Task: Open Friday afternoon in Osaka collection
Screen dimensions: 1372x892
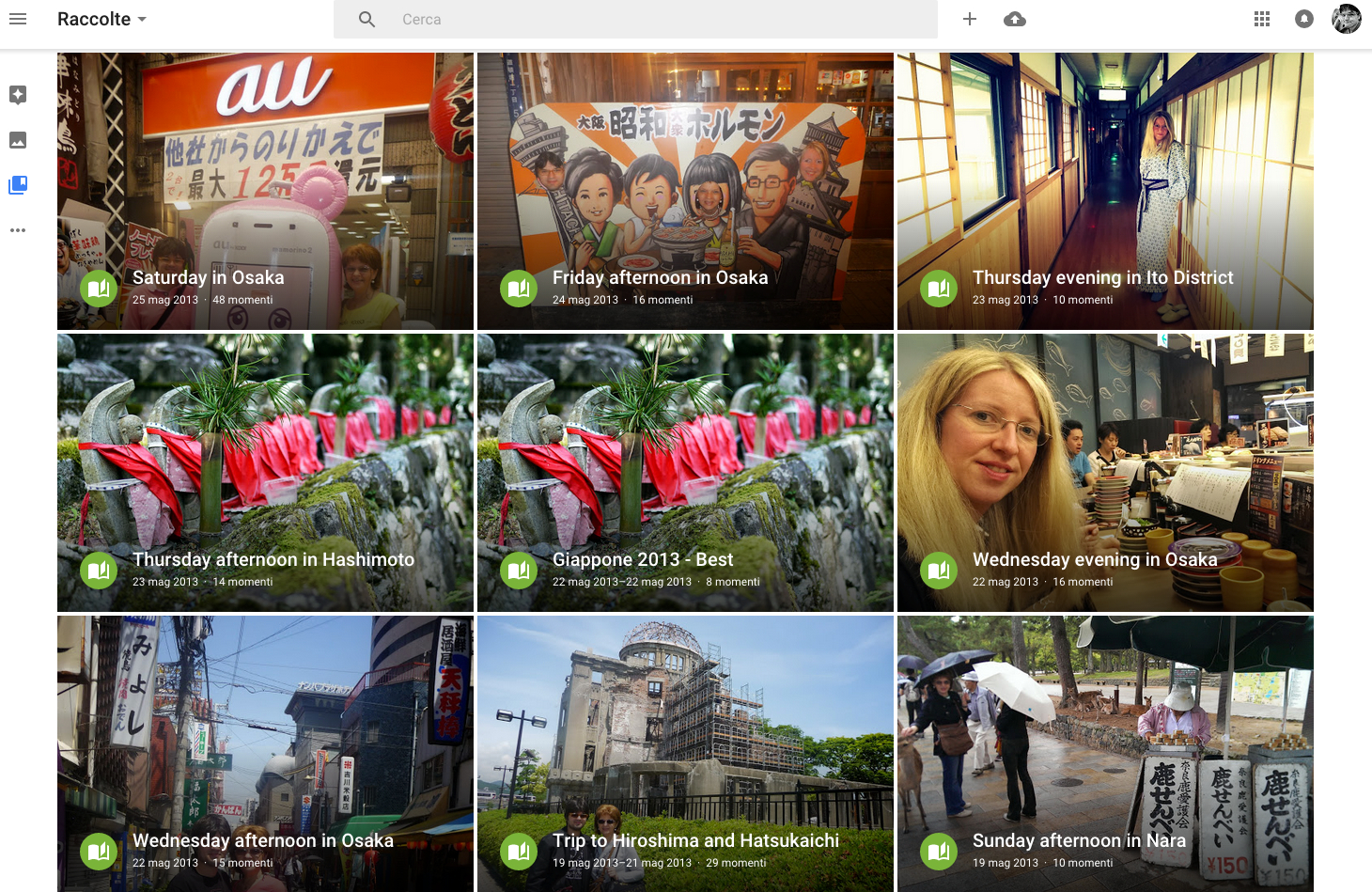Action: point(685,192)
